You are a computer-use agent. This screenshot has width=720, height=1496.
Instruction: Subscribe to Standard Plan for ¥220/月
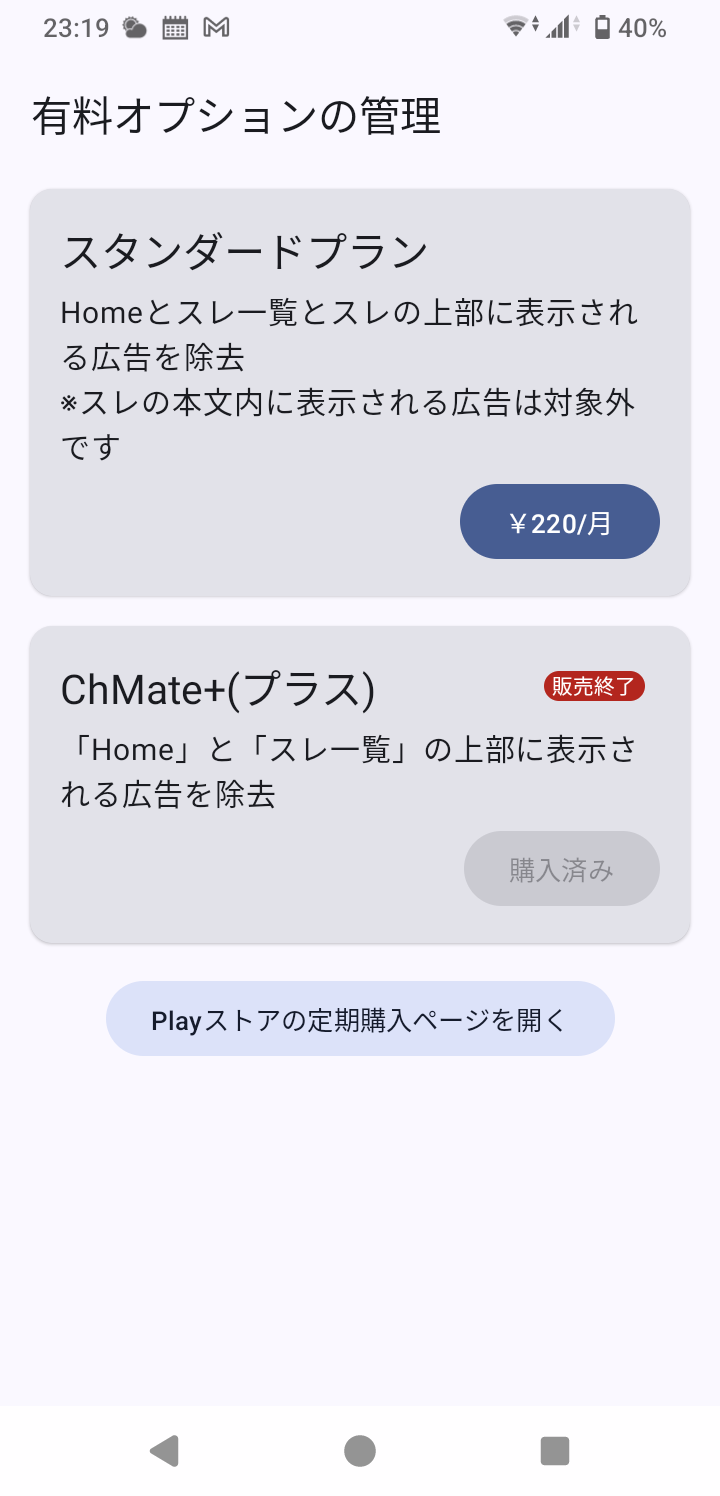coord(559,521)
